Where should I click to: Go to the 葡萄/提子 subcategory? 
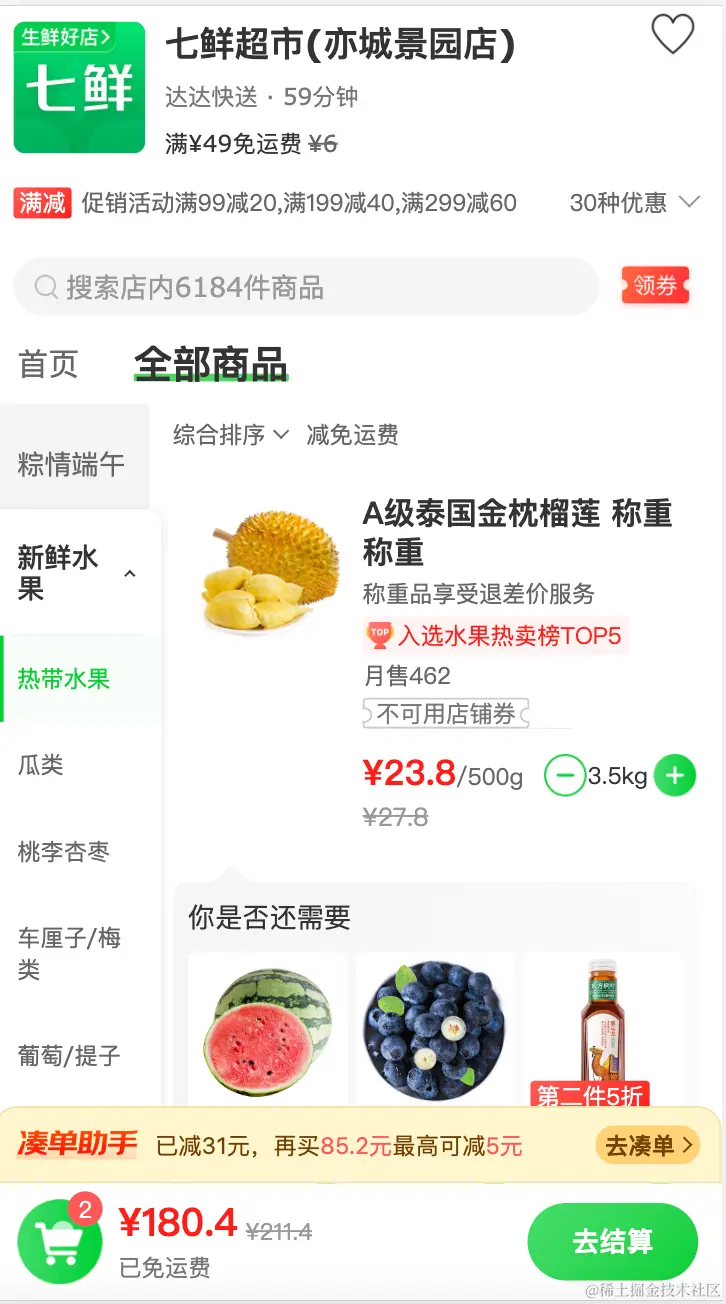coord(69,1055)
